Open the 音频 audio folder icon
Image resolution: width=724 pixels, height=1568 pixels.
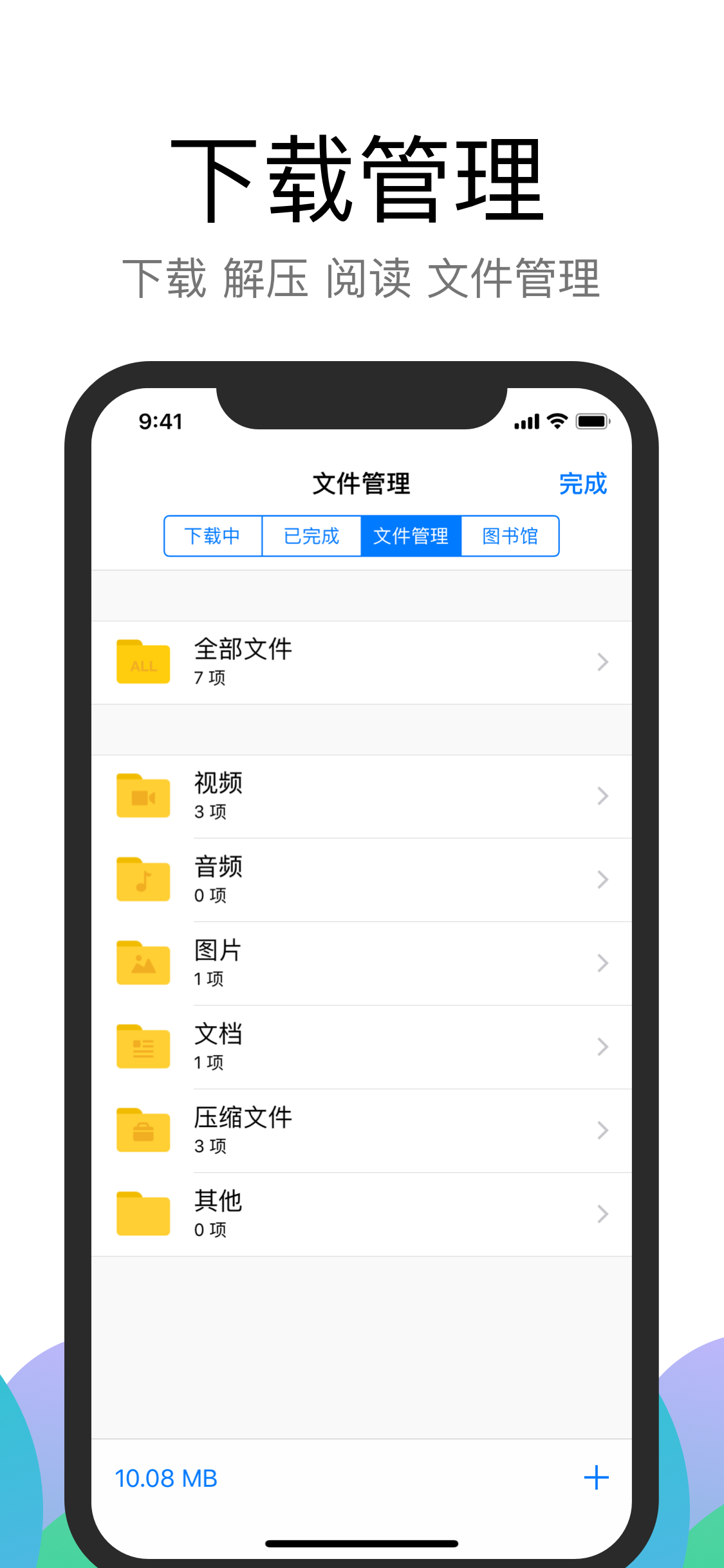coord(142,879)
